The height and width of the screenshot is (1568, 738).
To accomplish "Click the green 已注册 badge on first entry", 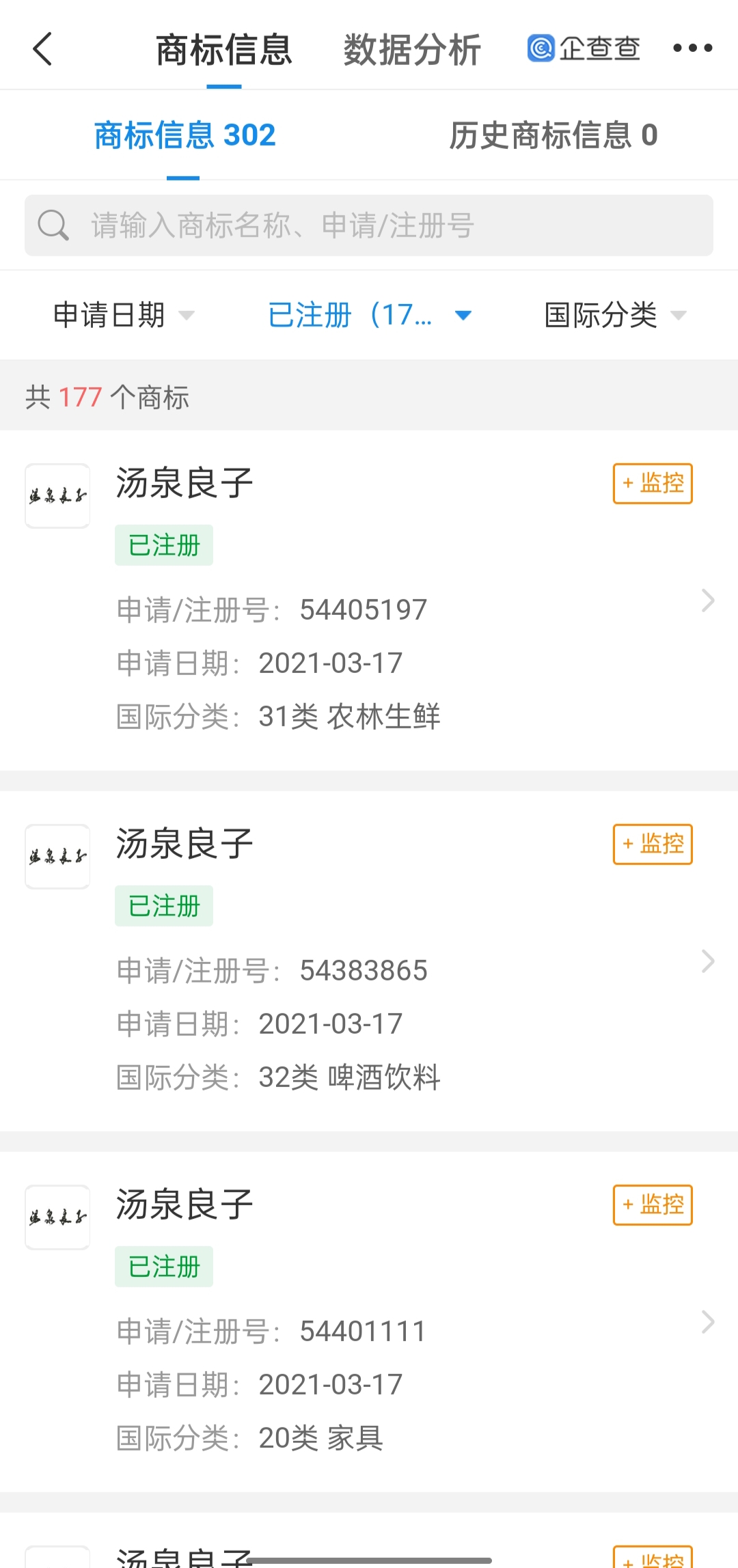I will (164, 545).
